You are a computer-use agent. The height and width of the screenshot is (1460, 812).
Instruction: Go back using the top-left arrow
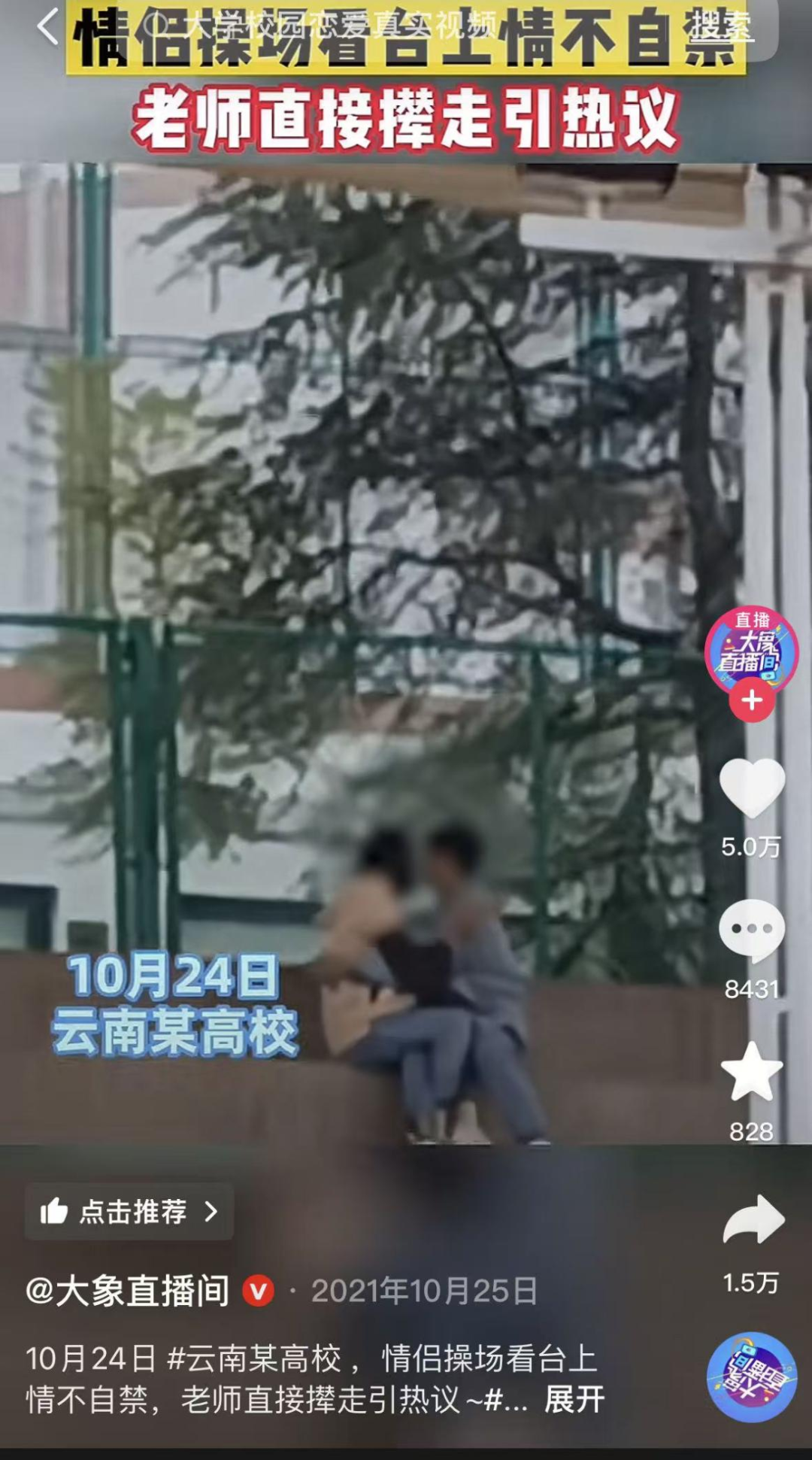click(x=47, y=28)
